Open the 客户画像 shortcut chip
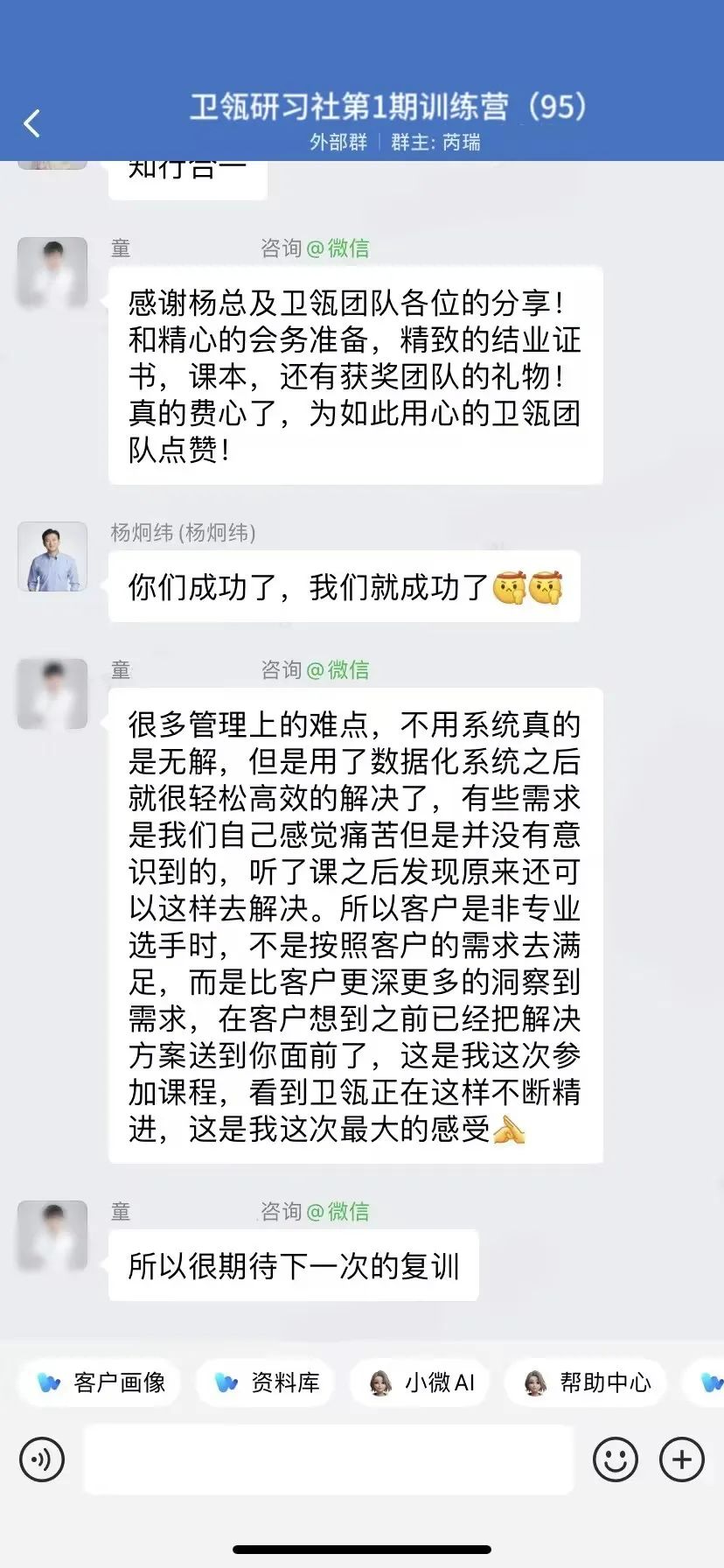This screenshot has height=1568, width=724. coord(101,1382)
